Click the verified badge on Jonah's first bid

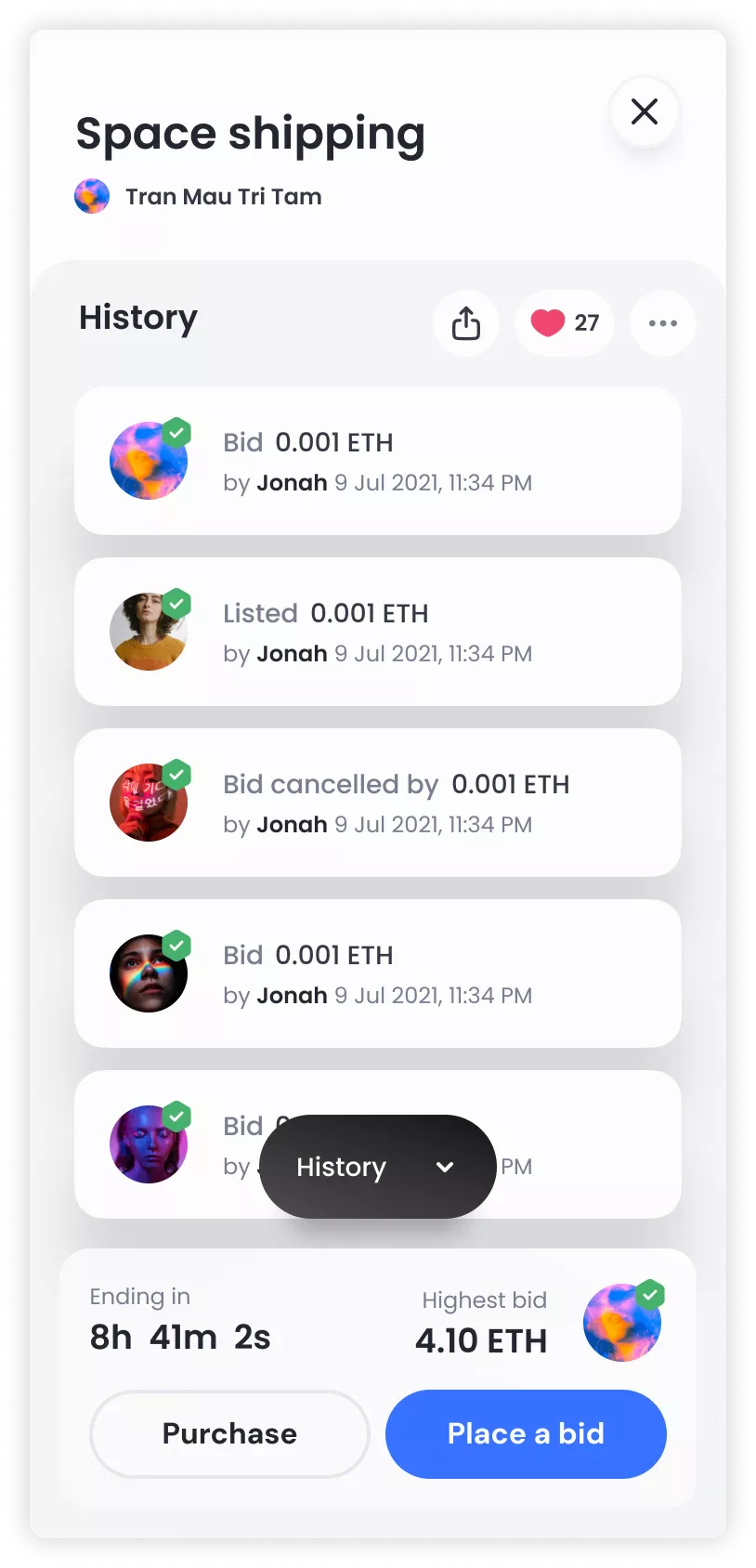(176, 432)
